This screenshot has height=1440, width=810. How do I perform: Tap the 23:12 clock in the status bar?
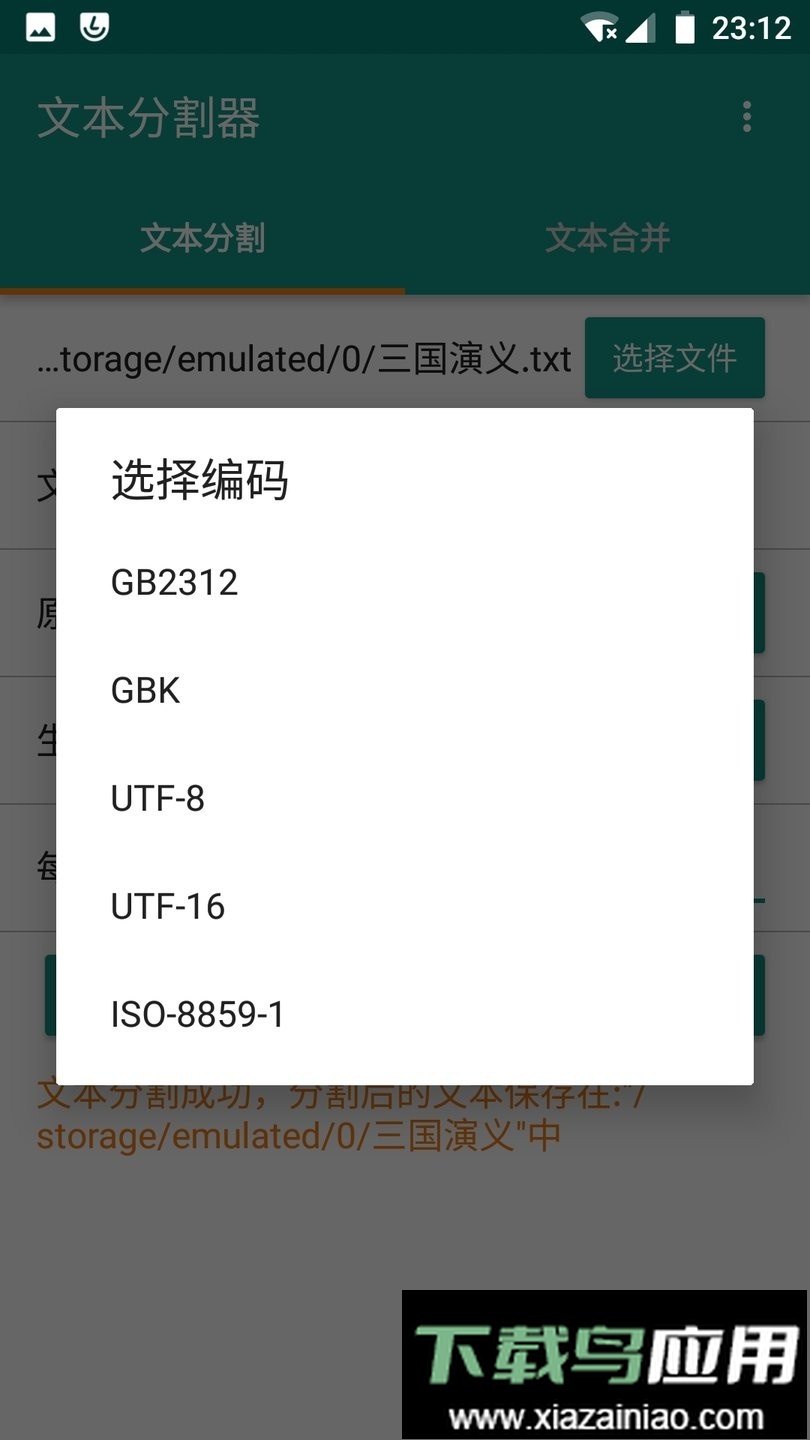pos(754,27)
